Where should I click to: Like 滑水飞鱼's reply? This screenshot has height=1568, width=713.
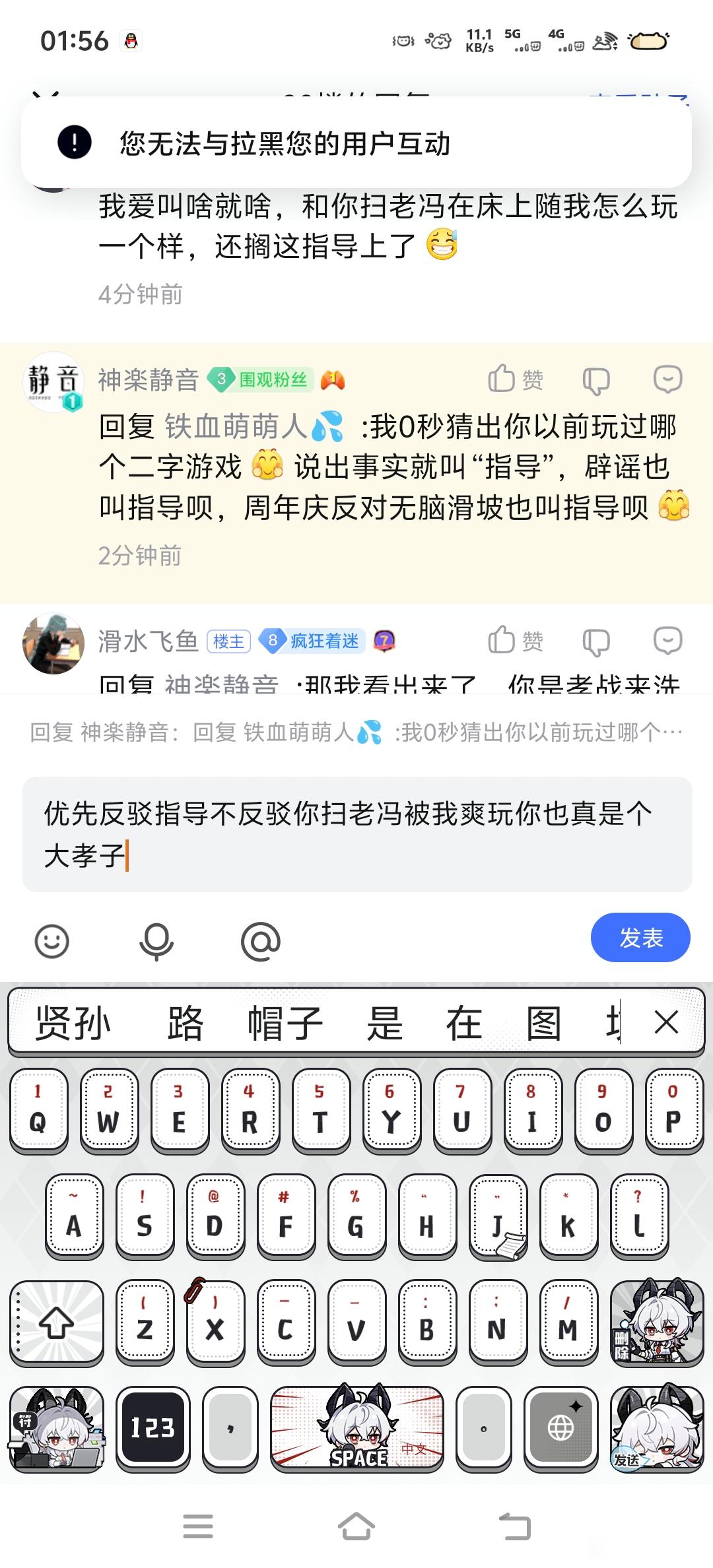[516, 641]
